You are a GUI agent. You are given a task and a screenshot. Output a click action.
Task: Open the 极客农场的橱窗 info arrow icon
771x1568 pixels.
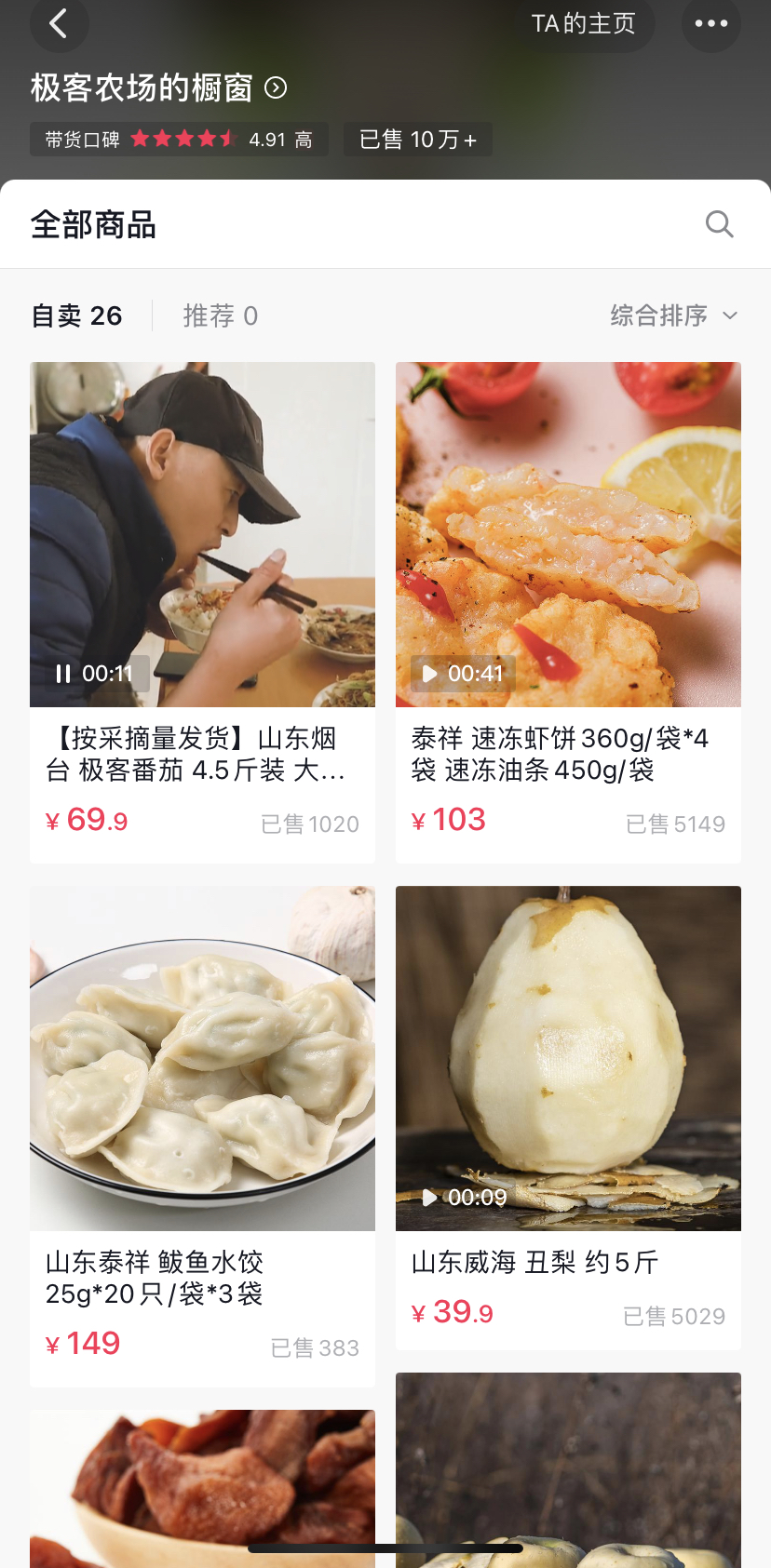[x=277, y=88]
